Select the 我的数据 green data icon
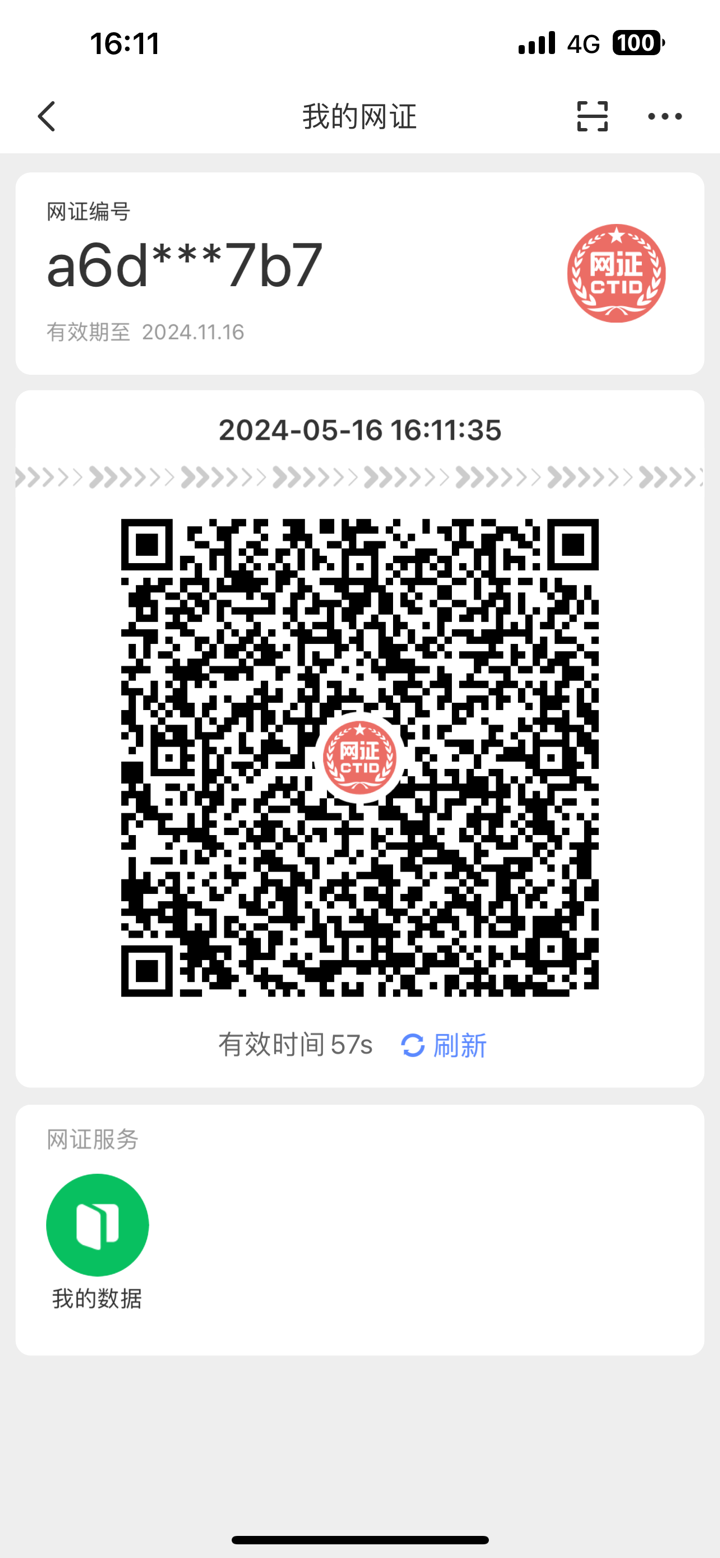 97,1224
